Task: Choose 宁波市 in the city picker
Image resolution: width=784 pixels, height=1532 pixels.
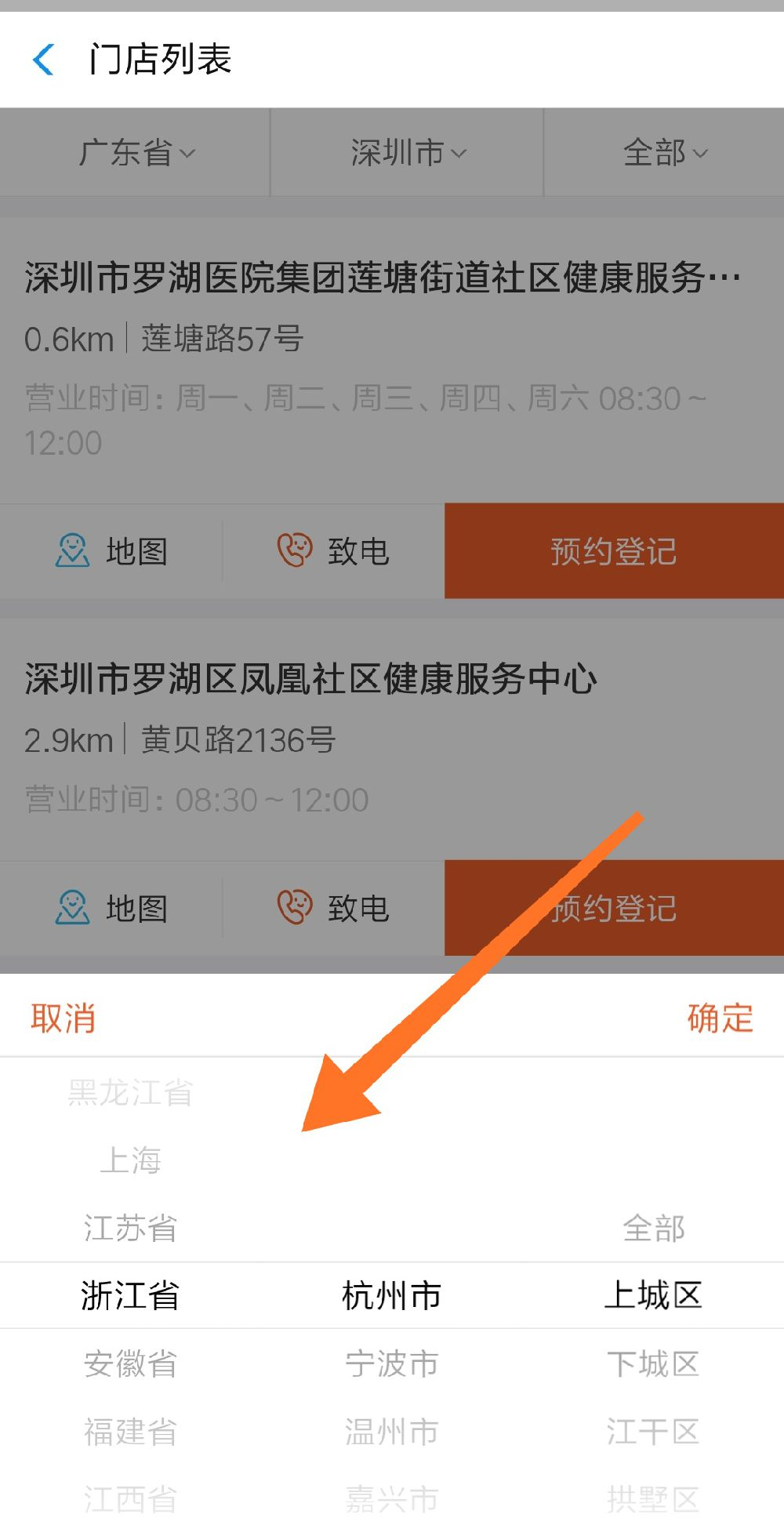Action: [390, 1364]
